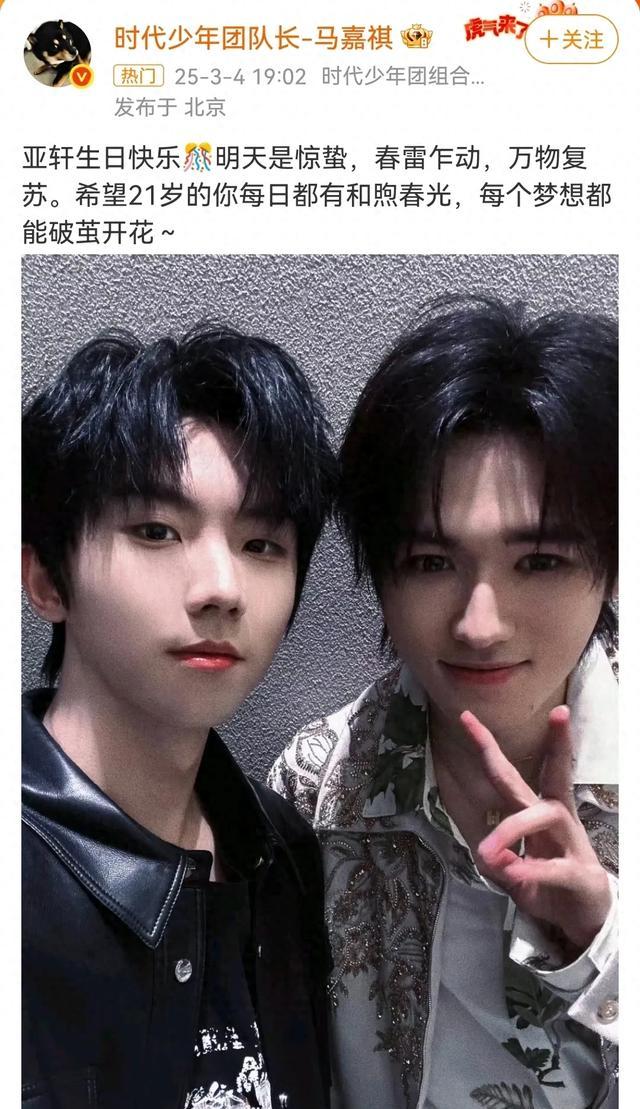640x1109 pixels.
Task: Open the 时代少年团组合 topic link
Action: (403, 75)
